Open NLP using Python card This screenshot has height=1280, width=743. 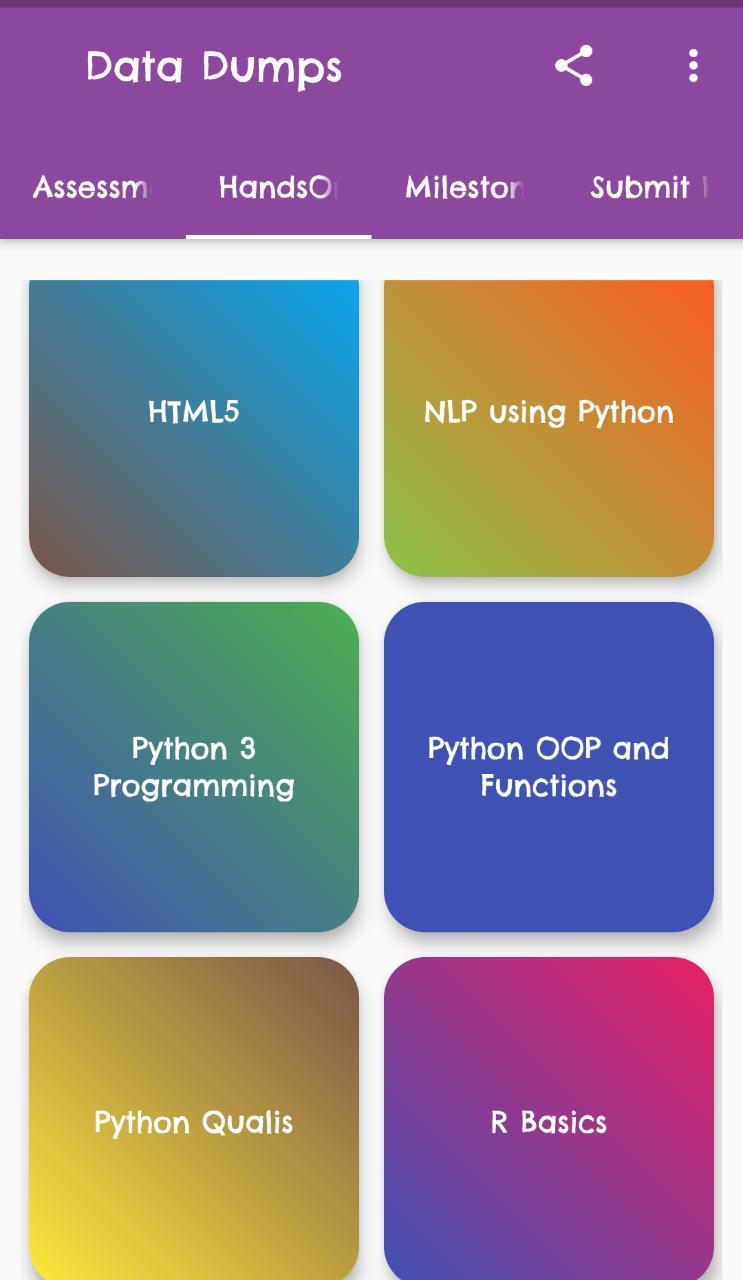coord(549,426)
